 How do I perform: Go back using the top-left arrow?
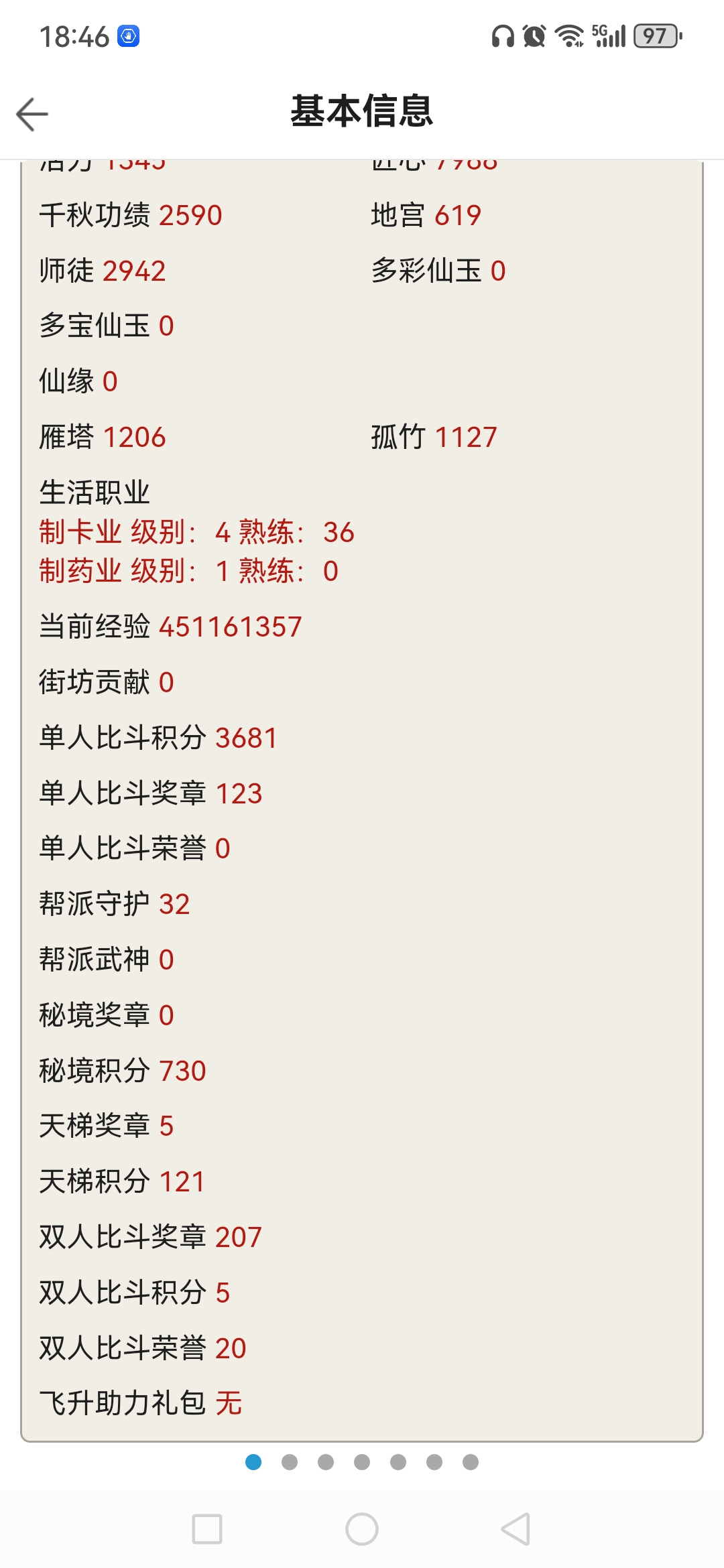tap(32, 114)
